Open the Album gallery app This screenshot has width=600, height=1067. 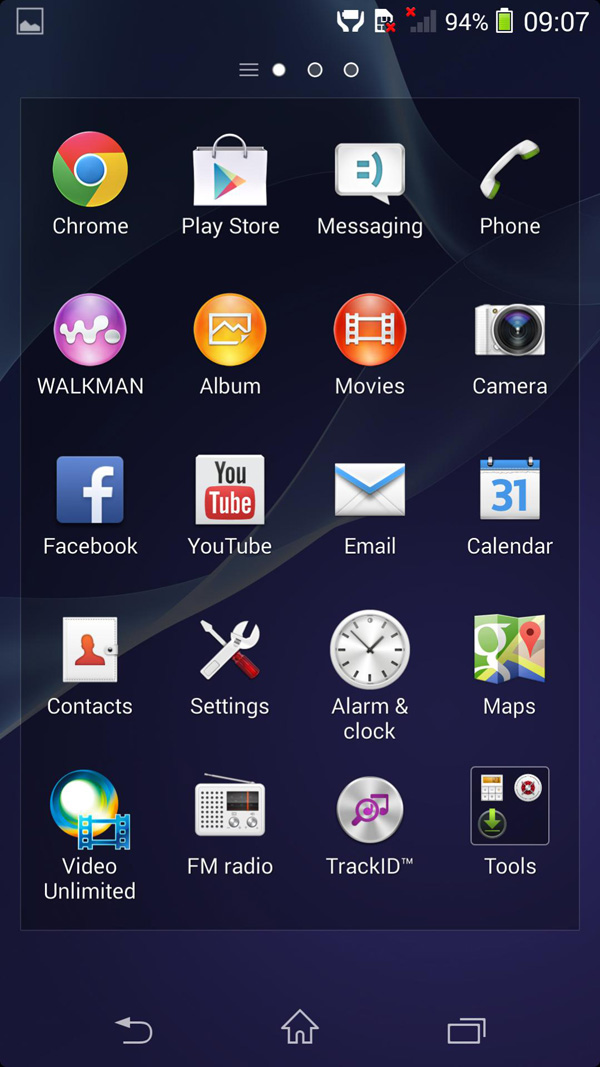pyautogui.click(x=230, y=331)
